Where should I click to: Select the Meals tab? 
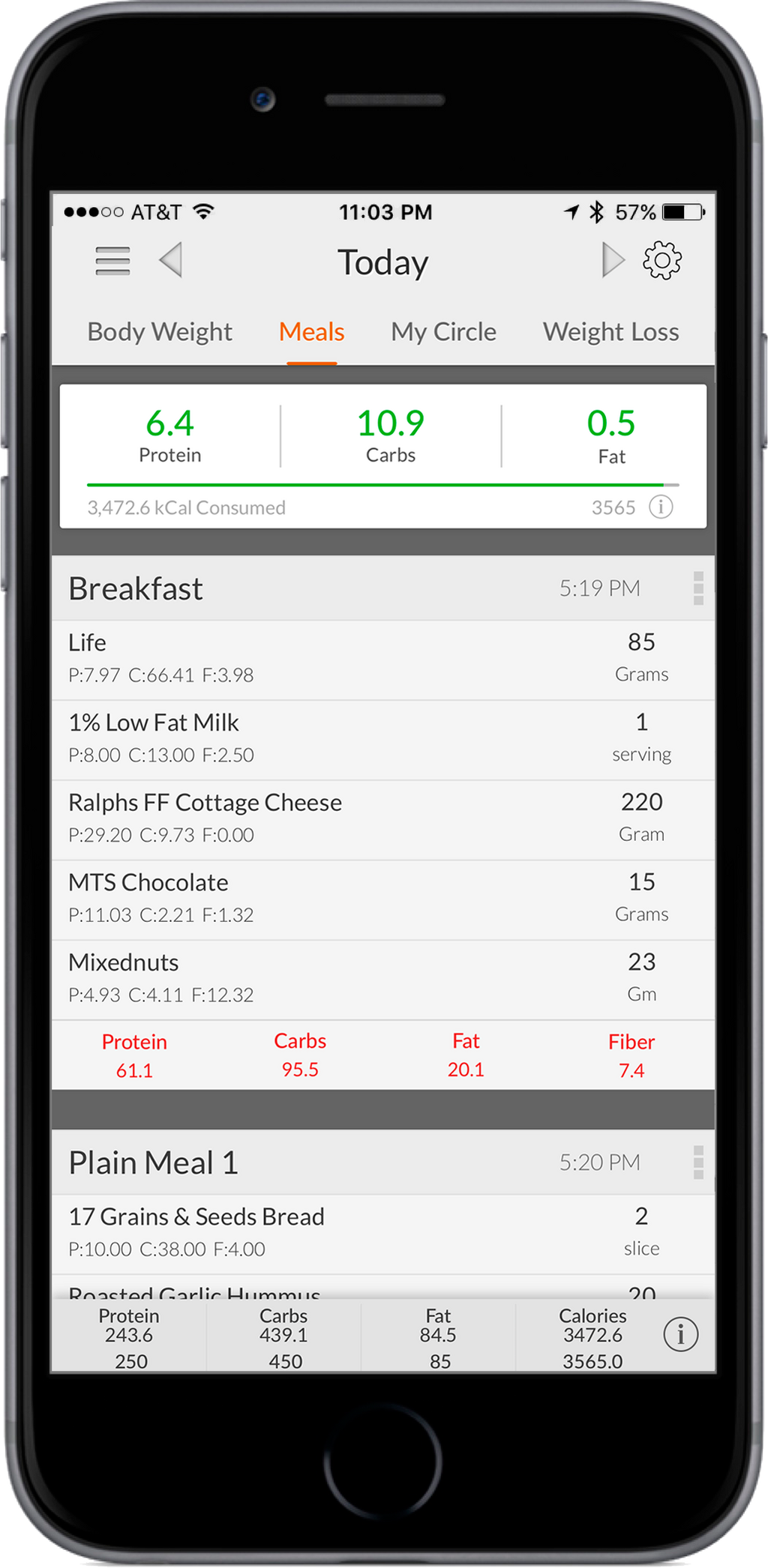pos(311,332)
